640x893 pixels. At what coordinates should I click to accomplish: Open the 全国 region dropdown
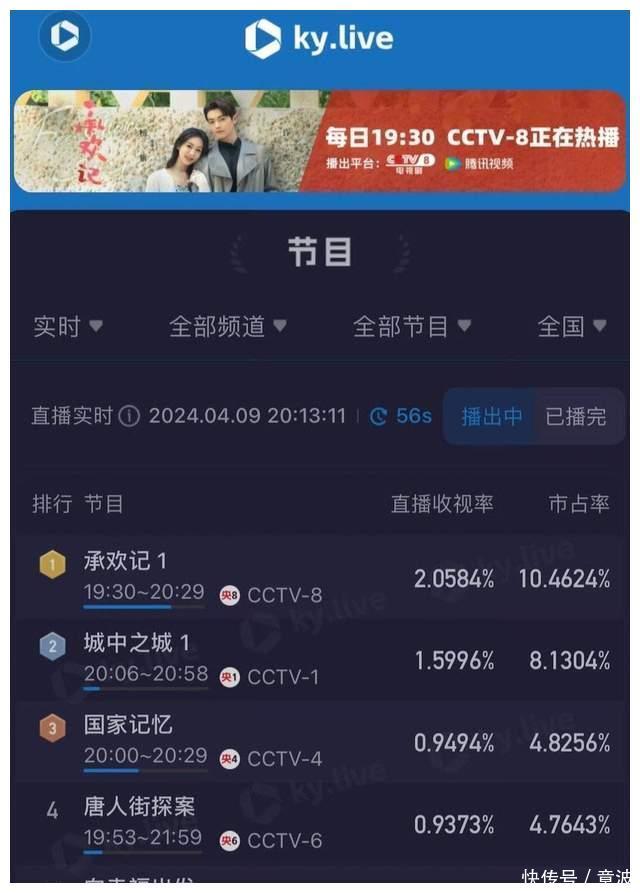pyautogui.click(x=572, y=326)
